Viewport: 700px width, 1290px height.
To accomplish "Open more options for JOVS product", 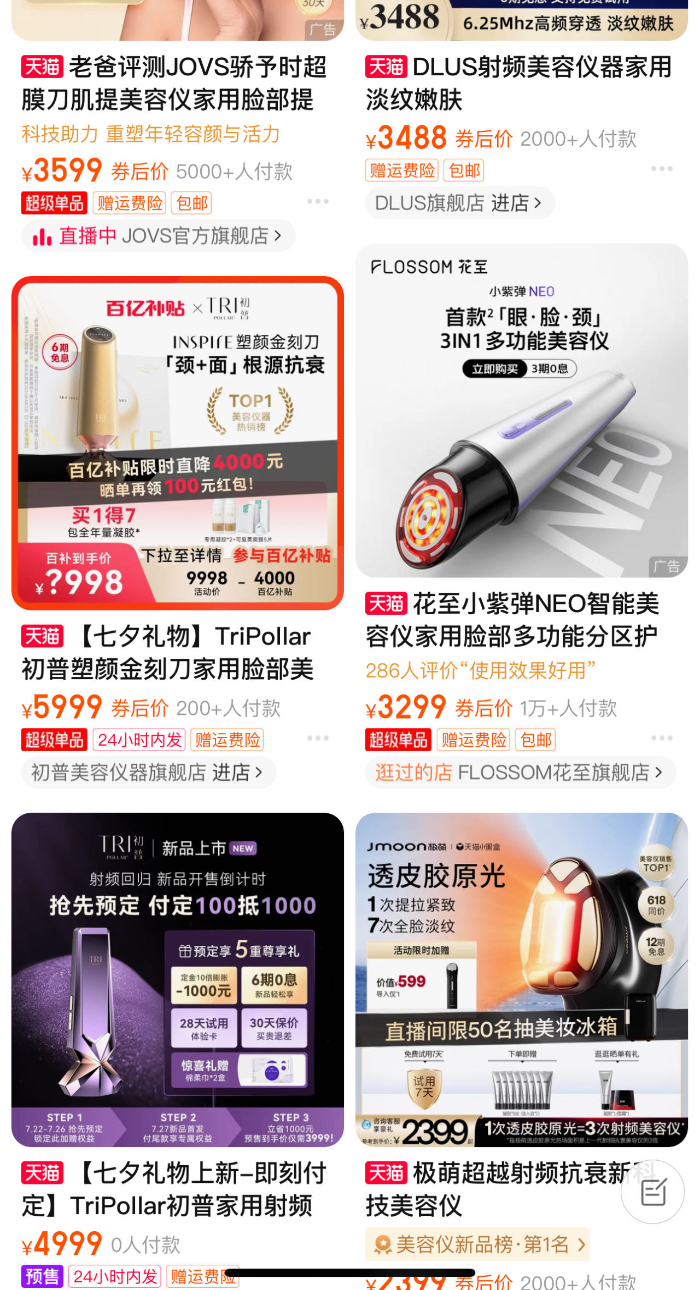I will (318, 202).
